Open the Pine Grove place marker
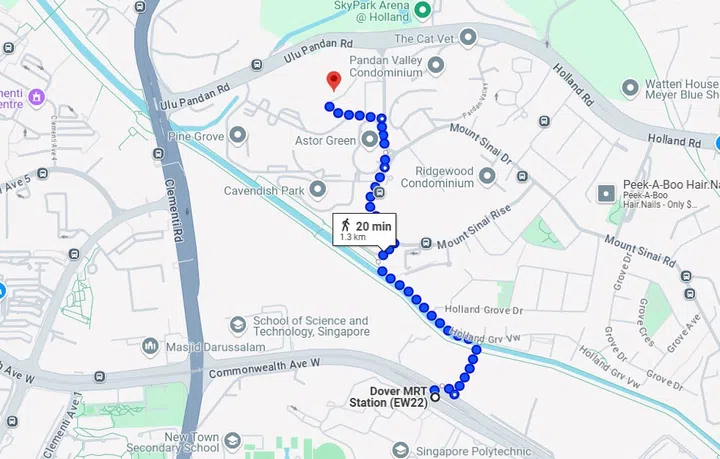The width and height of the screenshot is (720, 459). 238,134
